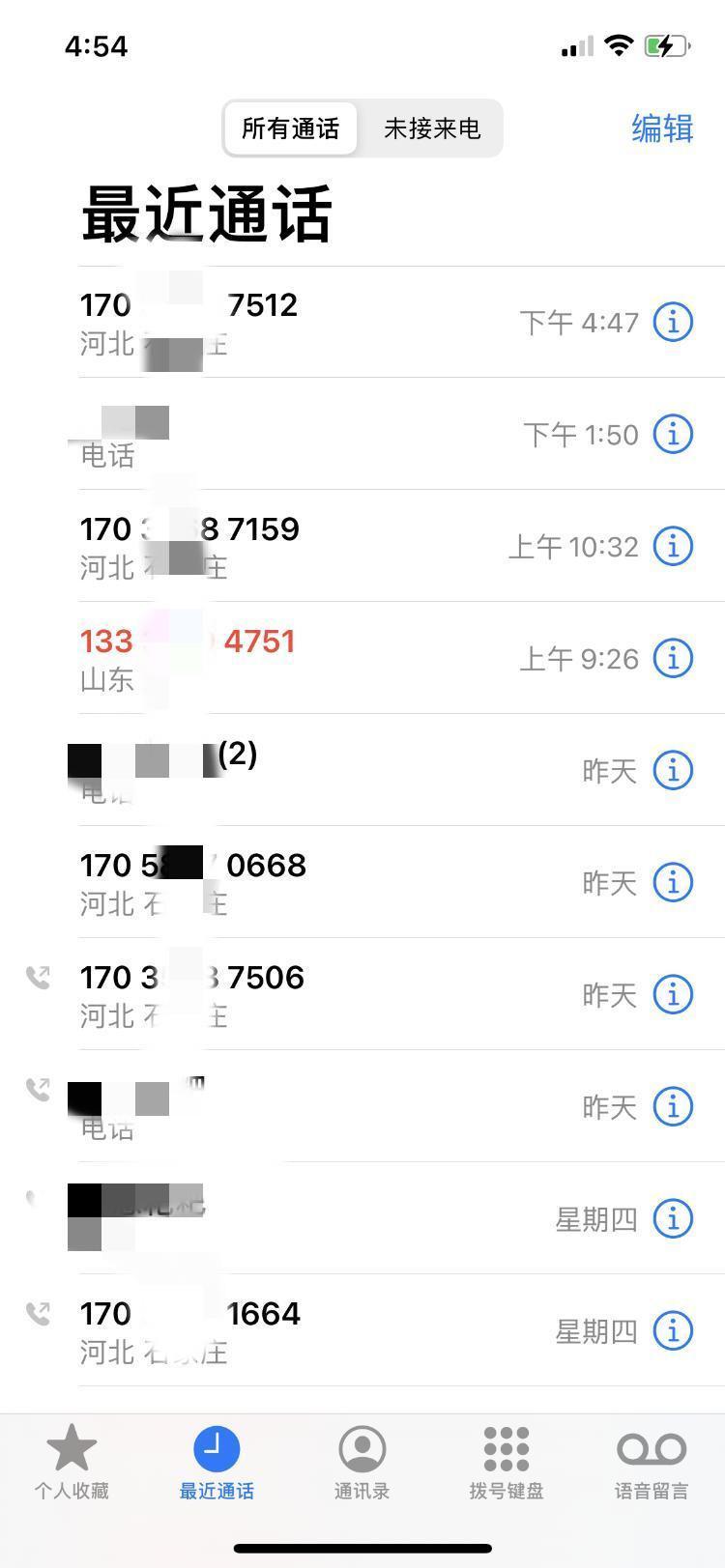Show details of the 上午 10:32 call

coord(673,546)
